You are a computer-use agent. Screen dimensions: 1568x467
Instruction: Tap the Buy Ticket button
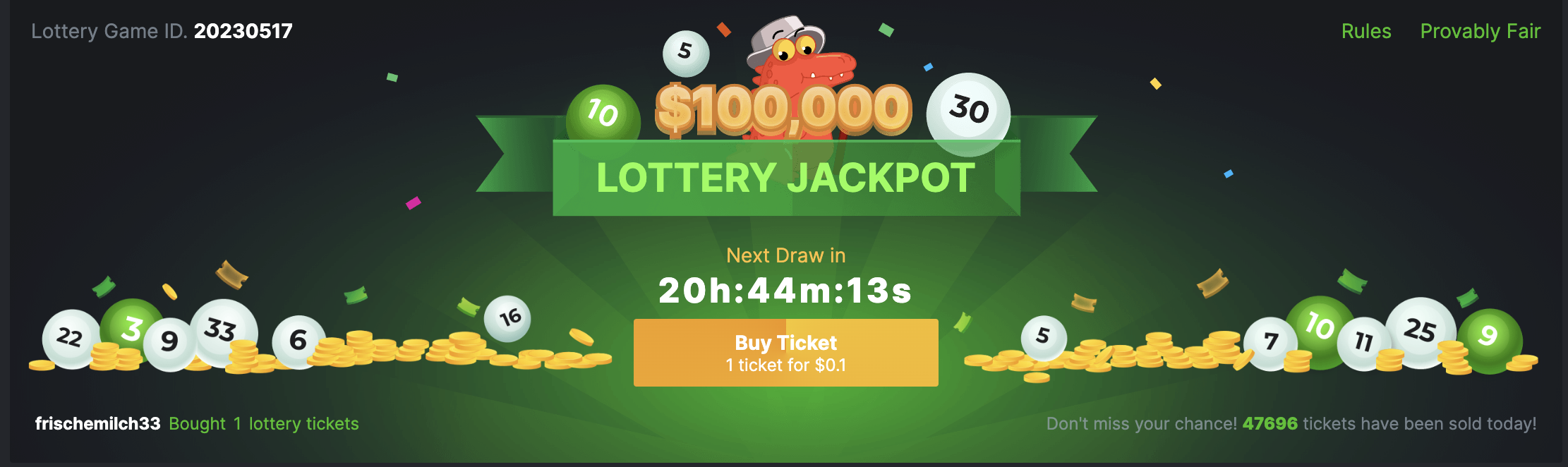point(785,353)
